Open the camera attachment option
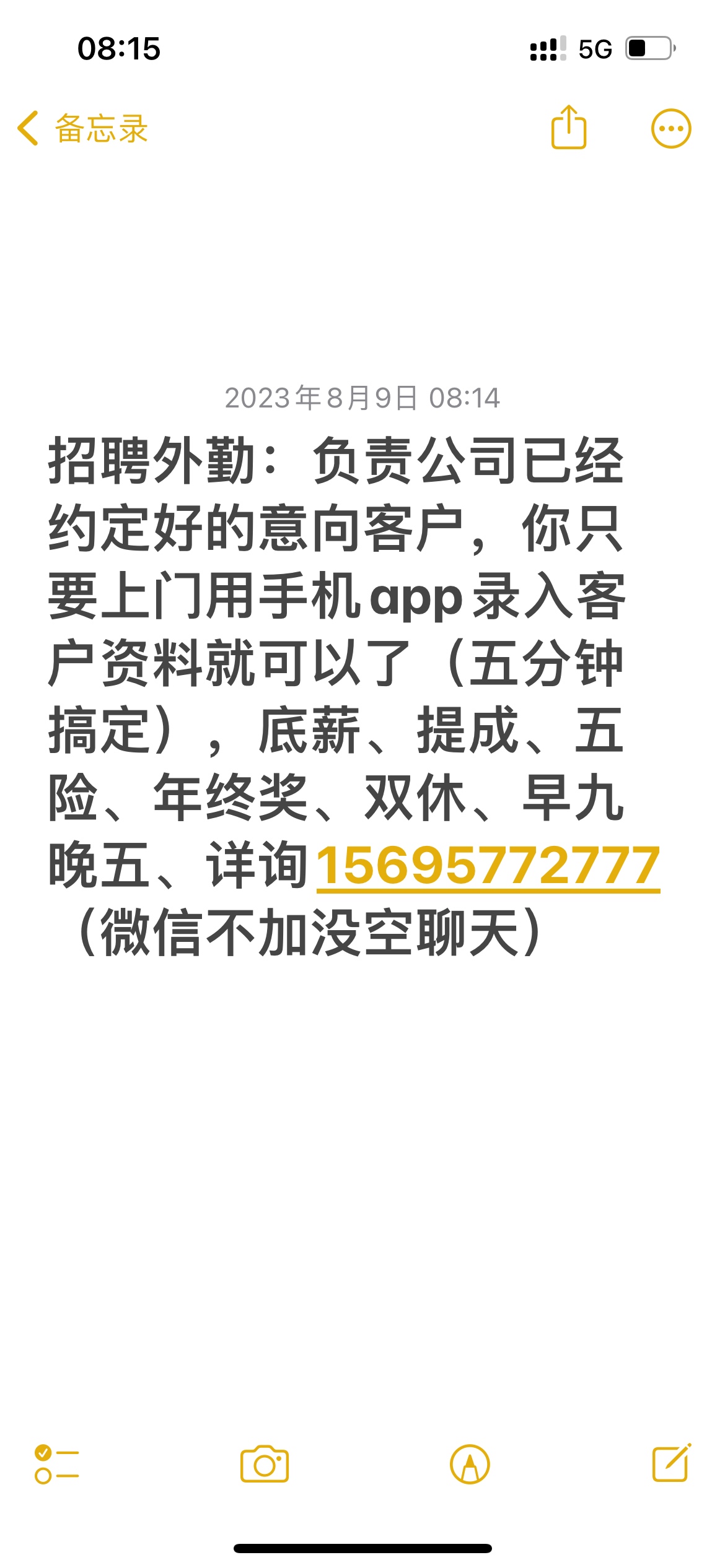The height and width of the screenshot is (1568, 725). pos(265,1464)
